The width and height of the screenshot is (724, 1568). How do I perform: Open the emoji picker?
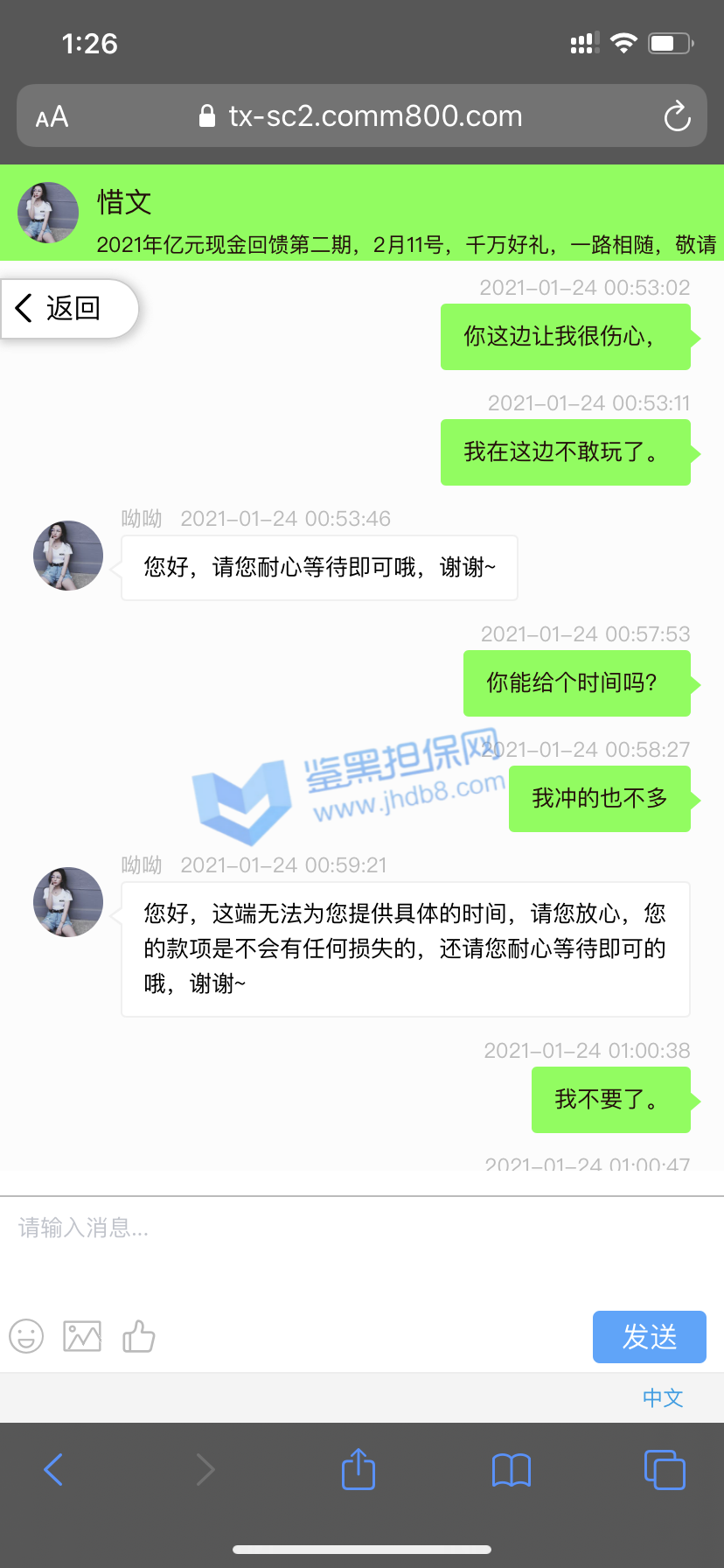tap(26, 1336)
